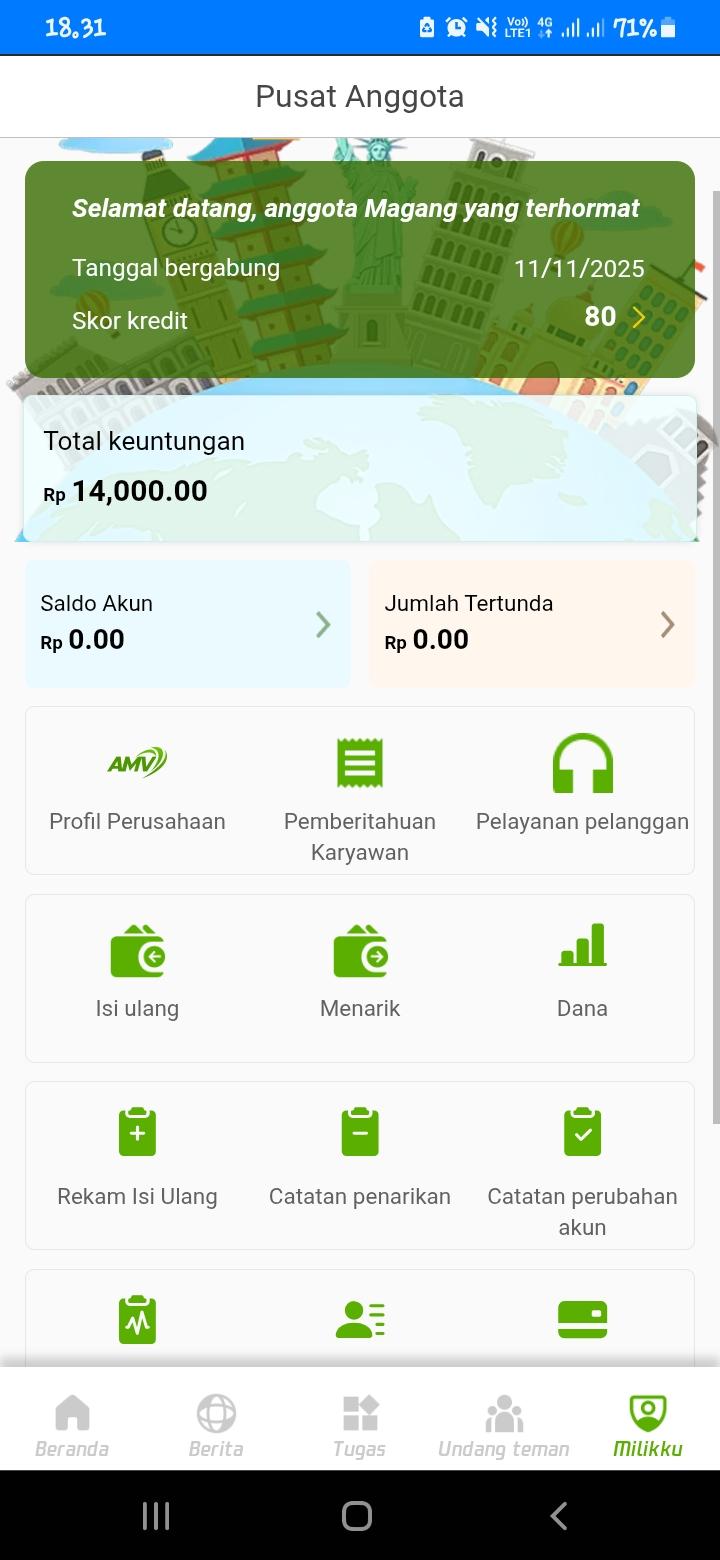Tap the system back button
The width and height of the screenshot is (720, 1560).
[559, 1516]
